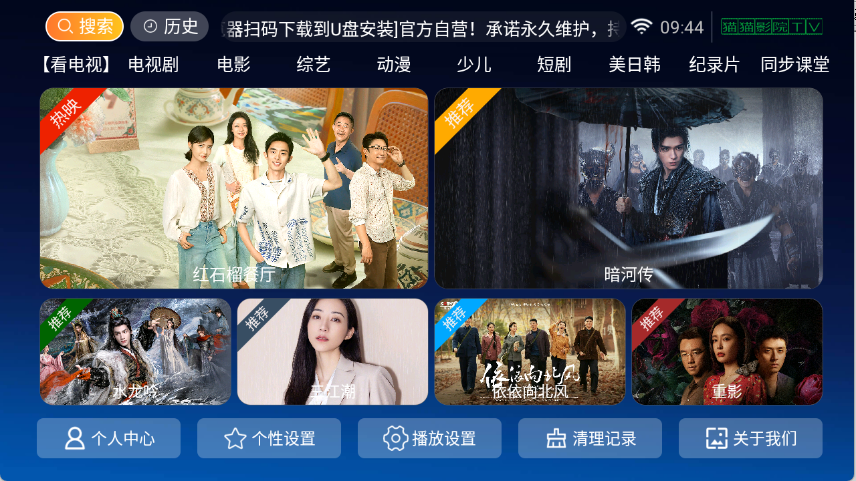Open the 纪录片 tab
This screenshot has width=856, height=481.
(714, 65)
